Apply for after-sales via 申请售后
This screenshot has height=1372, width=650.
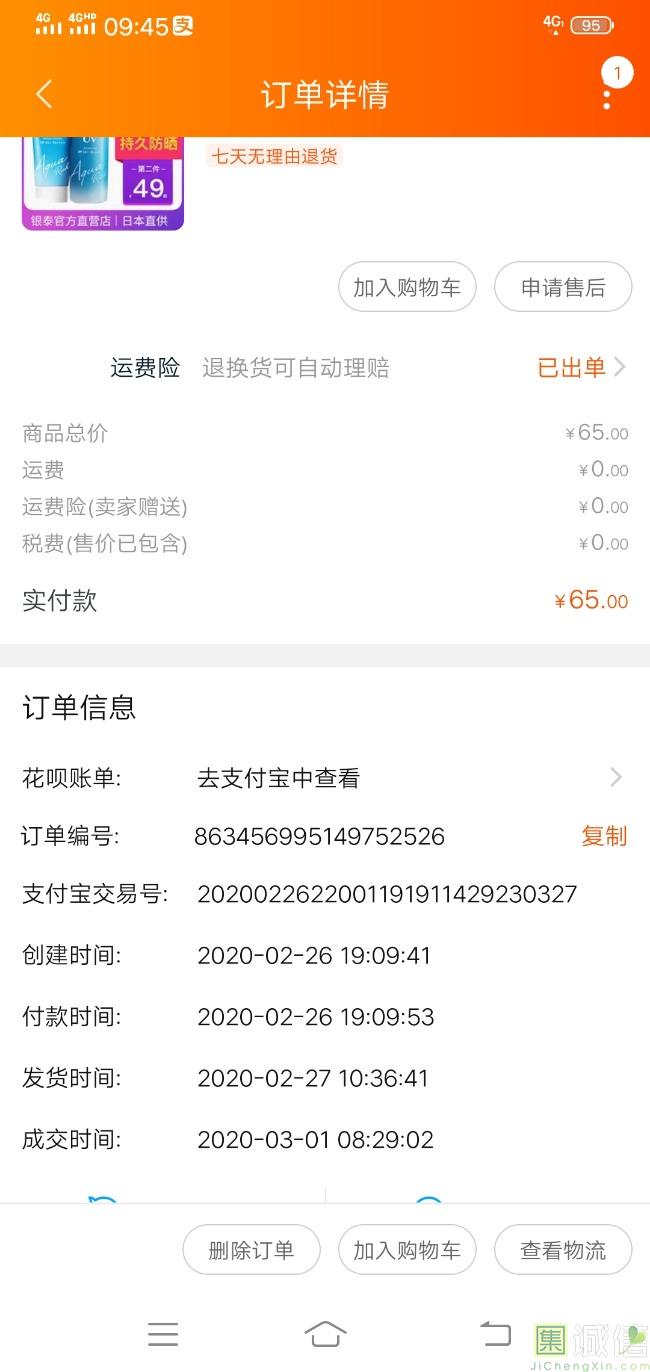pos(563,288)
